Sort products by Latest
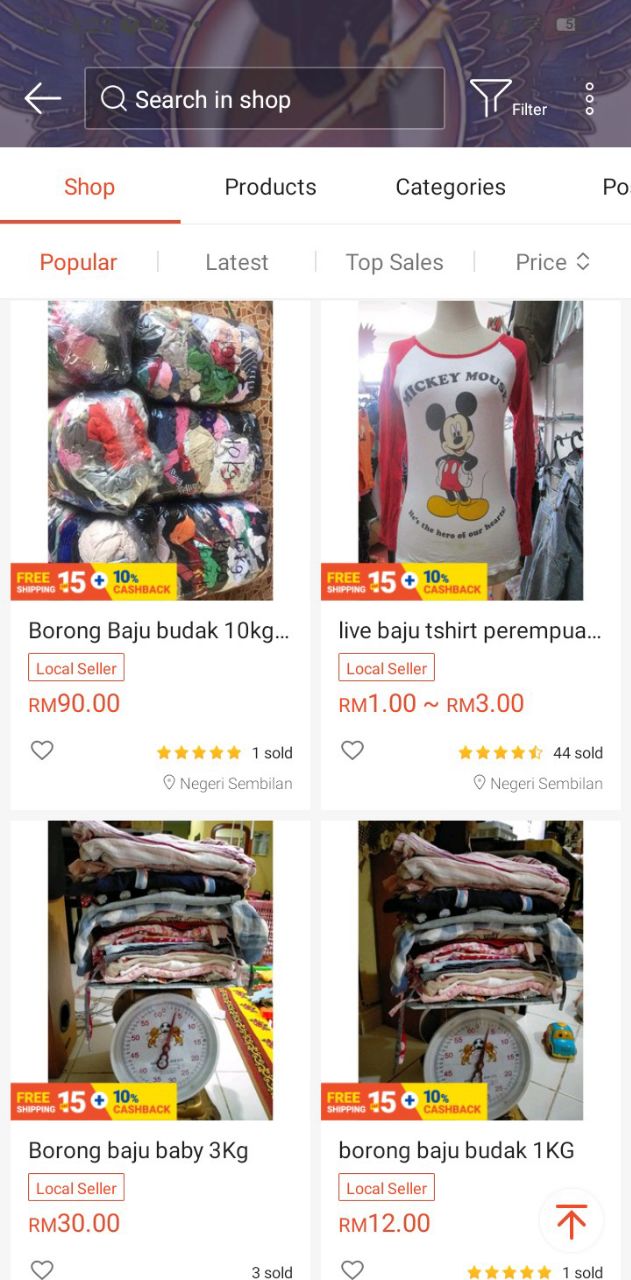 [x=236, y=262]
